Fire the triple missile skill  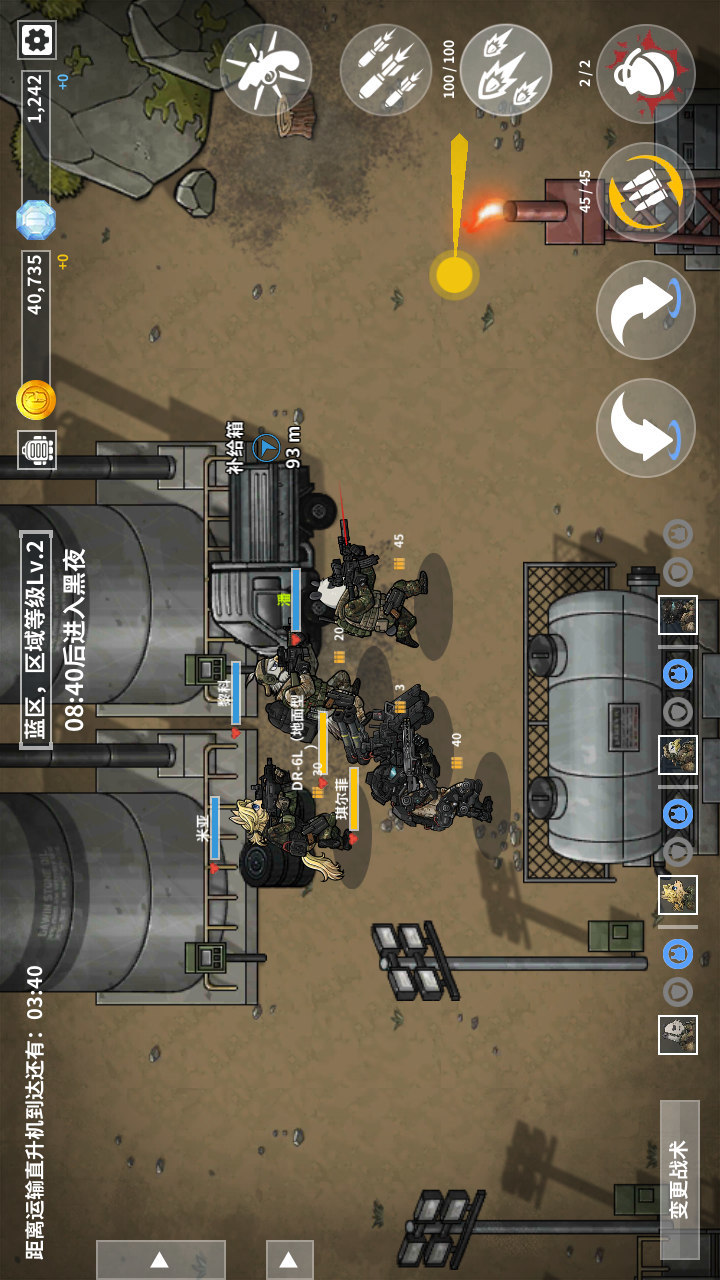(385, 69)
